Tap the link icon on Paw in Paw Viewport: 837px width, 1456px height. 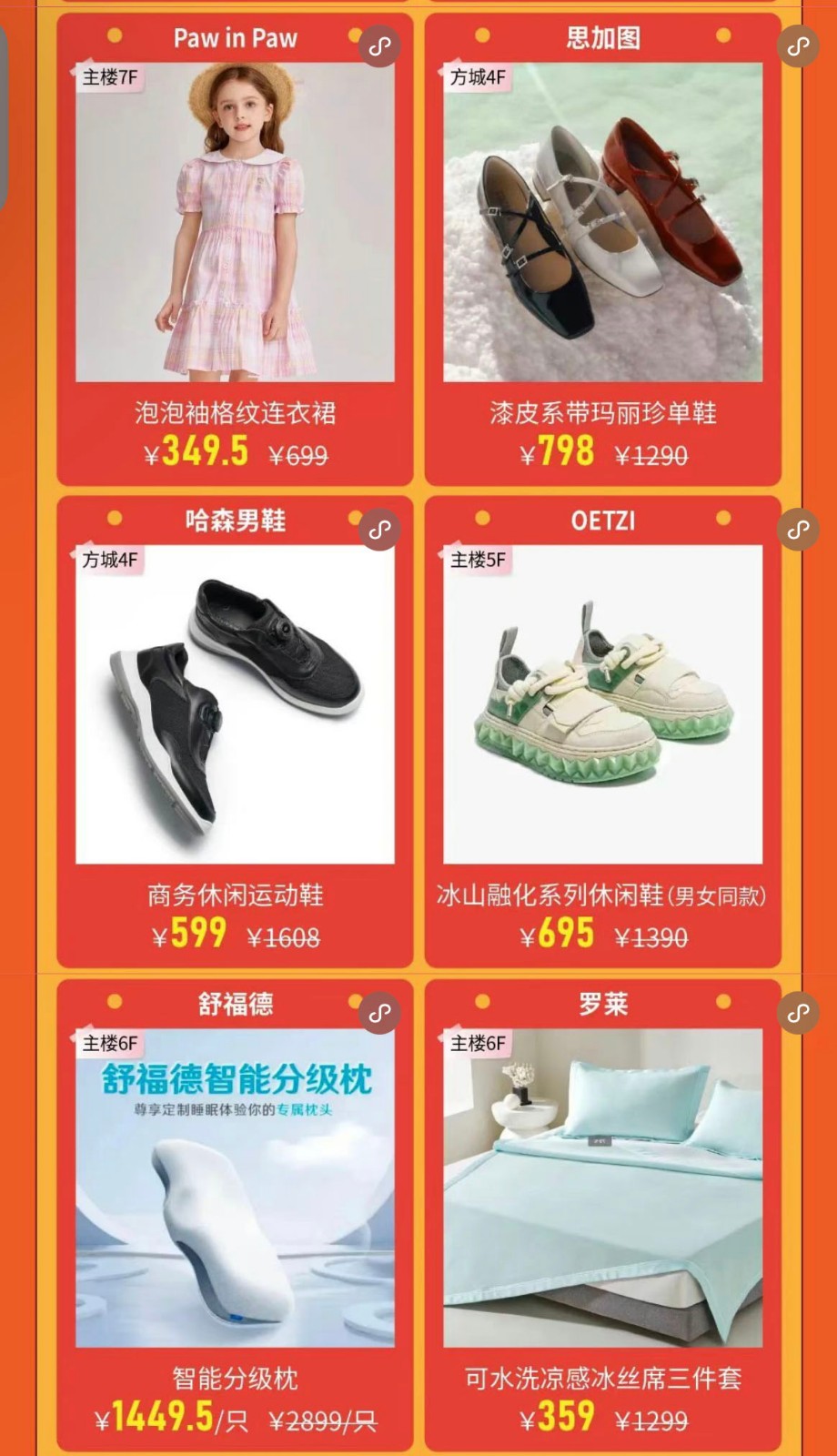[x=379, y=46]
